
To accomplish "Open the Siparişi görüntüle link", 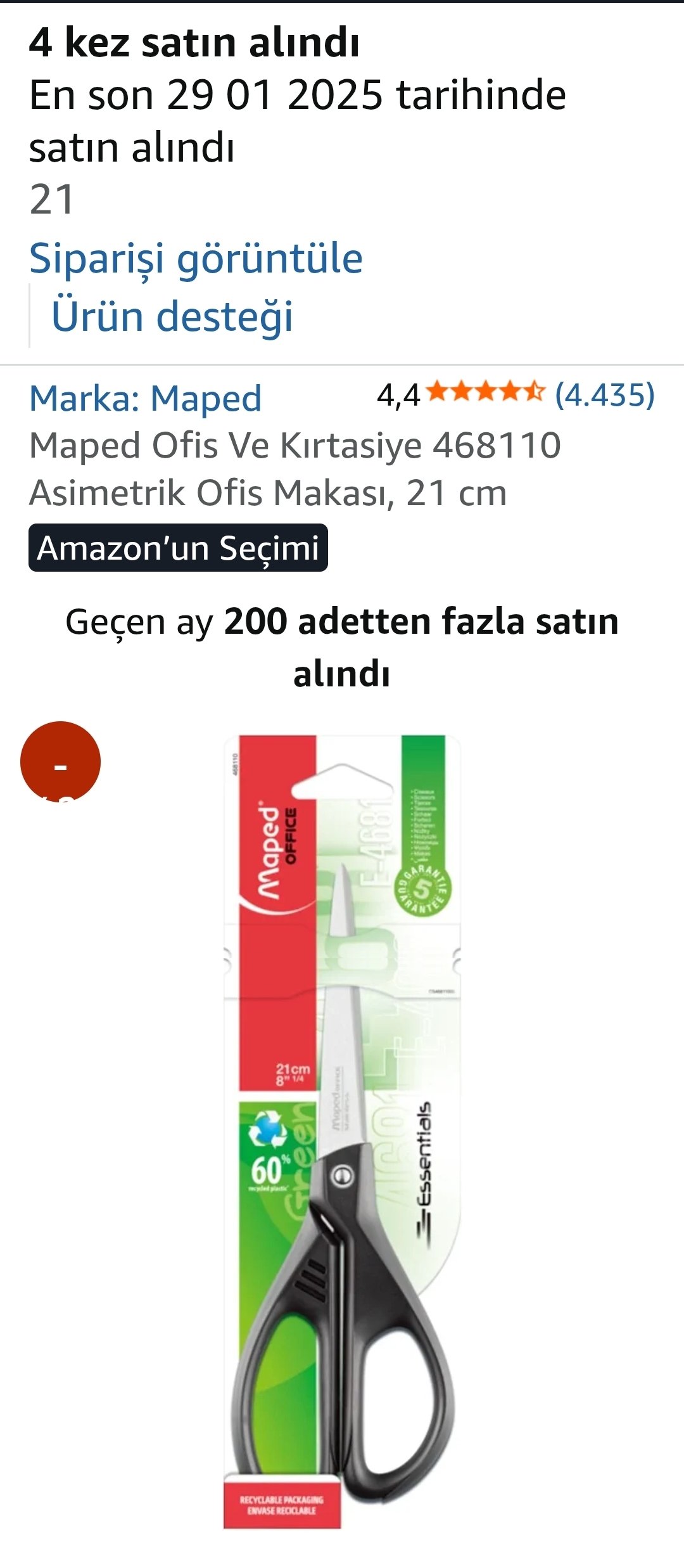I will tap(196, 259).
